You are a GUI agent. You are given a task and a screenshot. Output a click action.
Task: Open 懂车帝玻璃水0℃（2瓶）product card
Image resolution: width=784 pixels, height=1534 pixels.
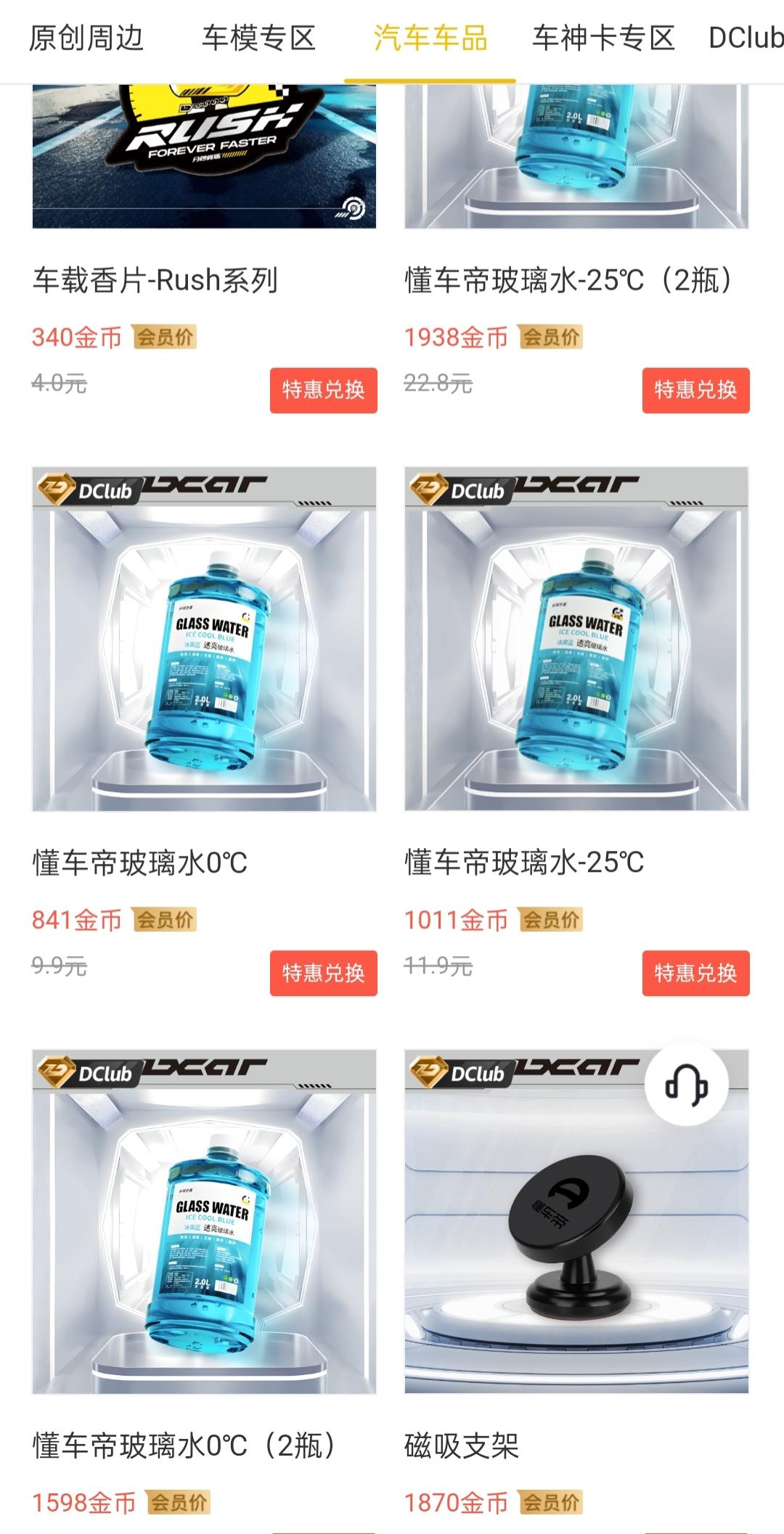pos(204,1221)
